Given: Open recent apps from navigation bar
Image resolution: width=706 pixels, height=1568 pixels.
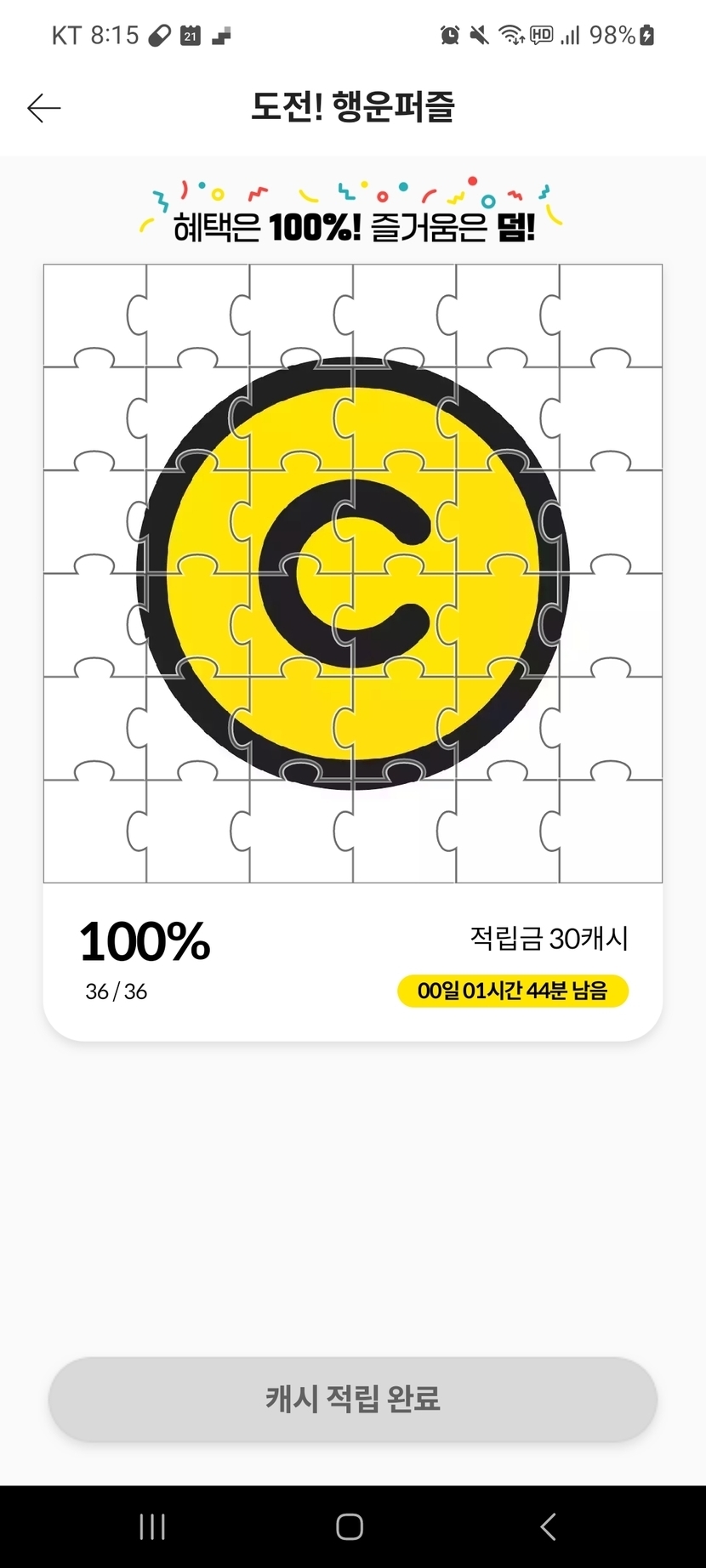Looking at the screenshot, I should point(152,1527).
